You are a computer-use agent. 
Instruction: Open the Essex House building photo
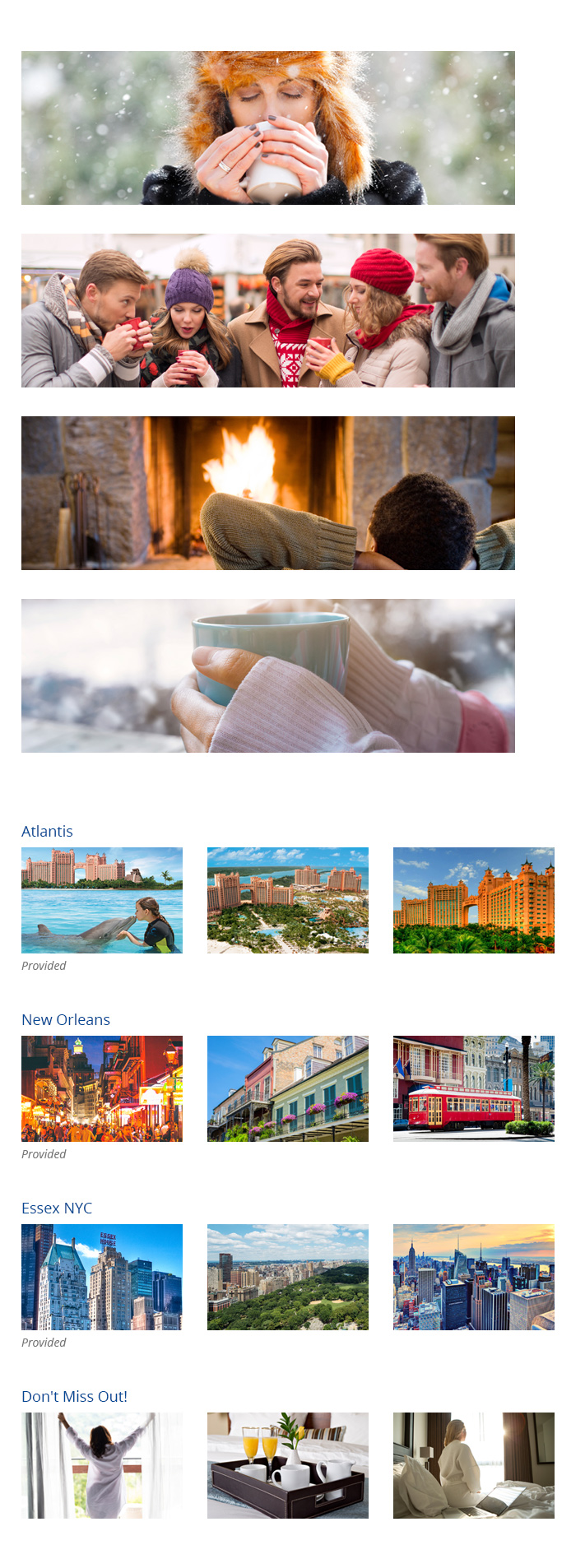[x=102, y=1277]
